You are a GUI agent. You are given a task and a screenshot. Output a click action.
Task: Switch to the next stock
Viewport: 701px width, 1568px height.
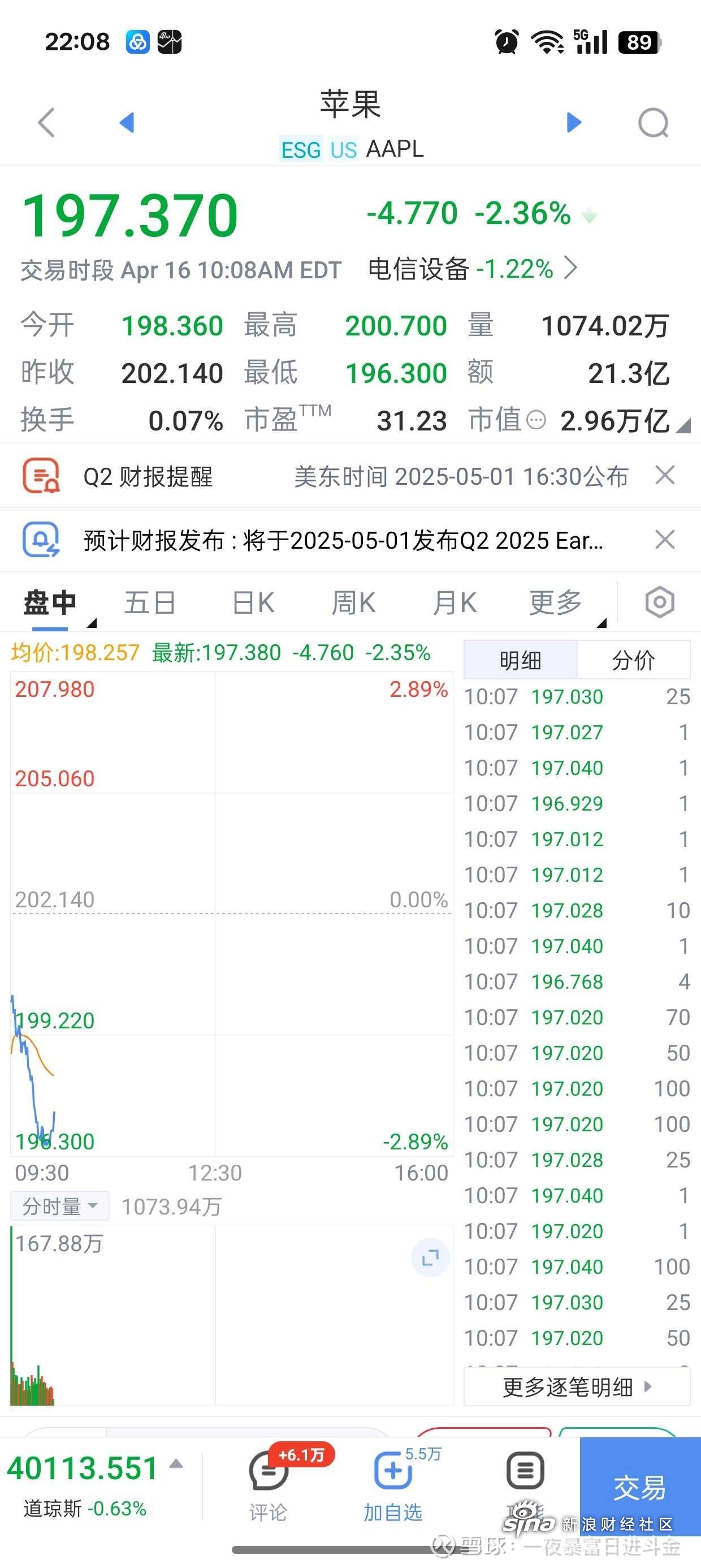click(574, 122)
